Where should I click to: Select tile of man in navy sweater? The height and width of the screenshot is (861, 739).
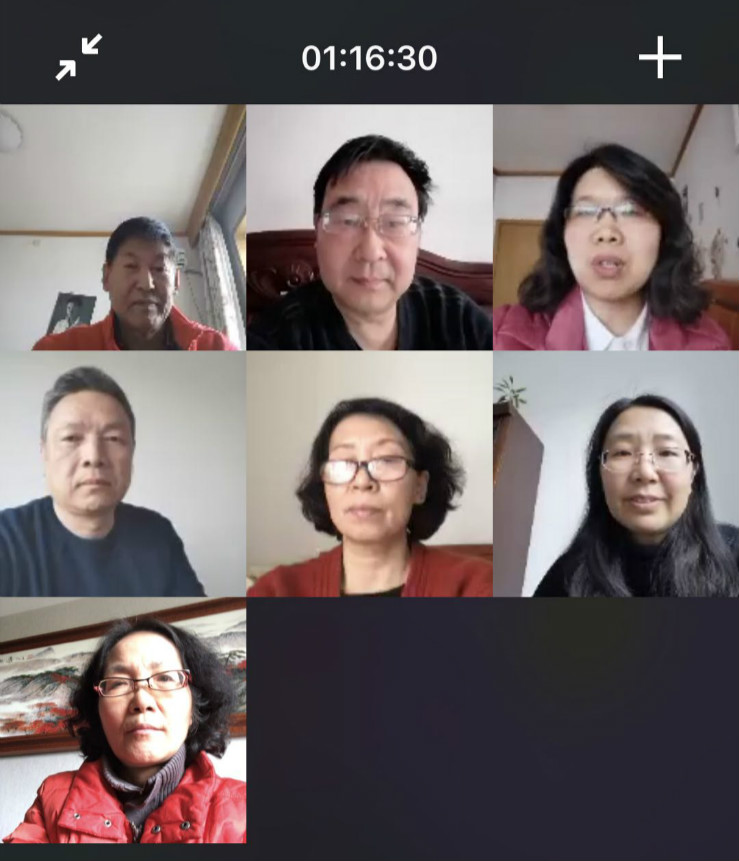point(123,474)
